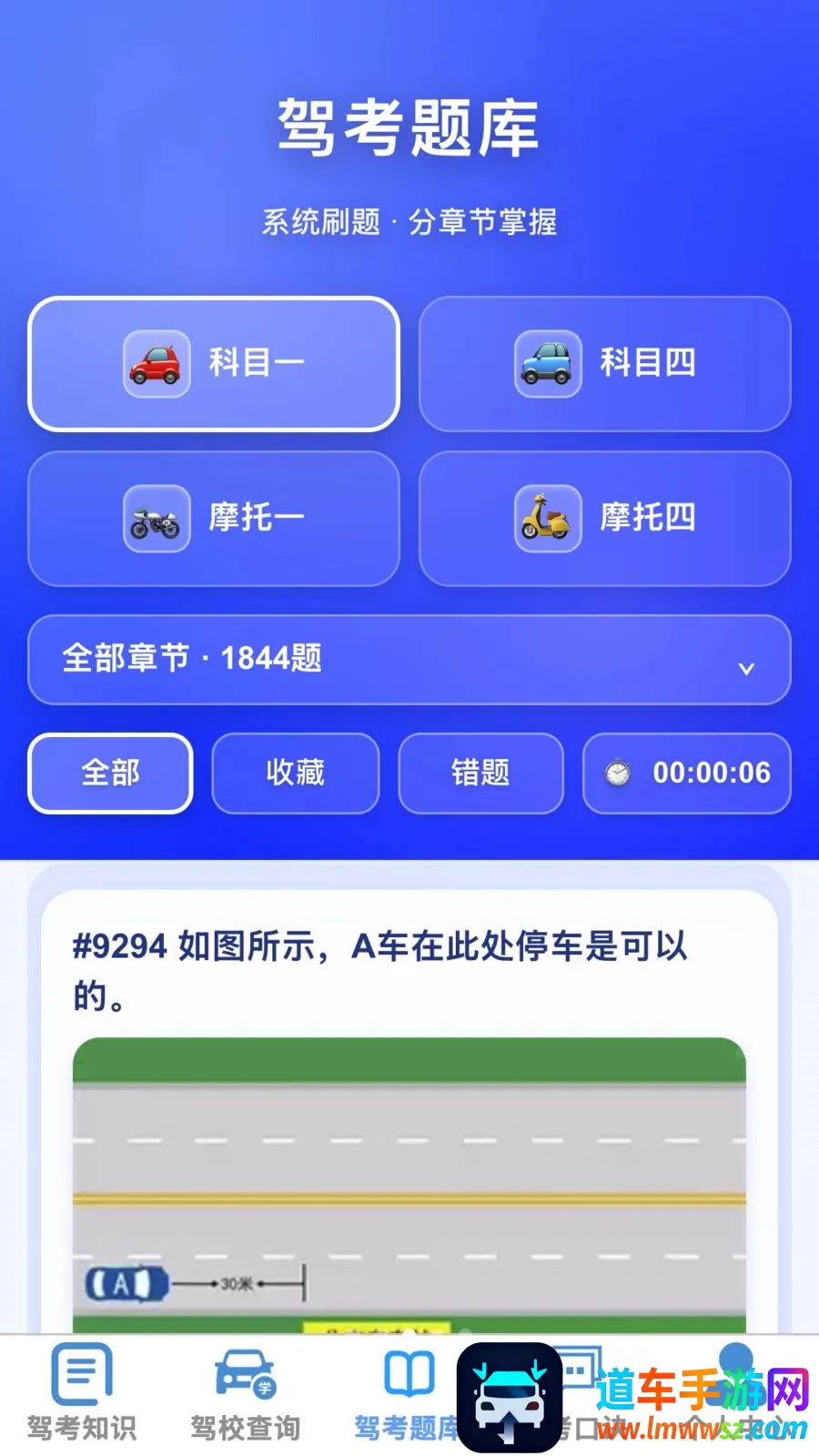Open the 收藏 saved questions
This screenshot has height=1456, width=819.
point(296,773)
